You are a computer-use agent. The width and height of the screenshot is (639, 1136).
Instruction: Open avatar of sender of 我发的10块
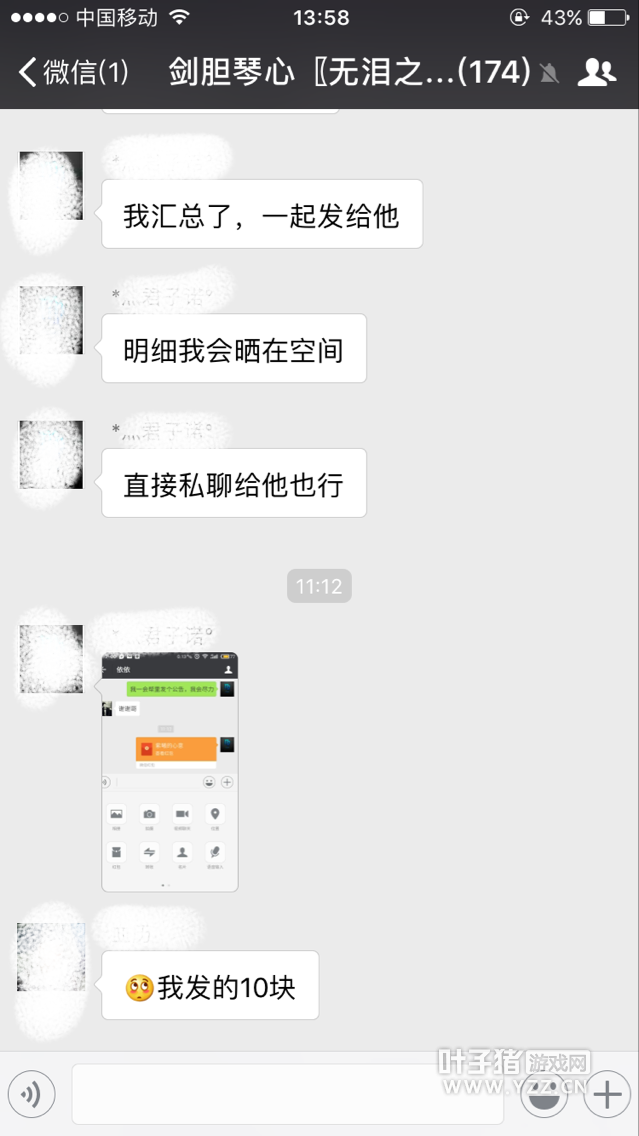click(51, 957)
